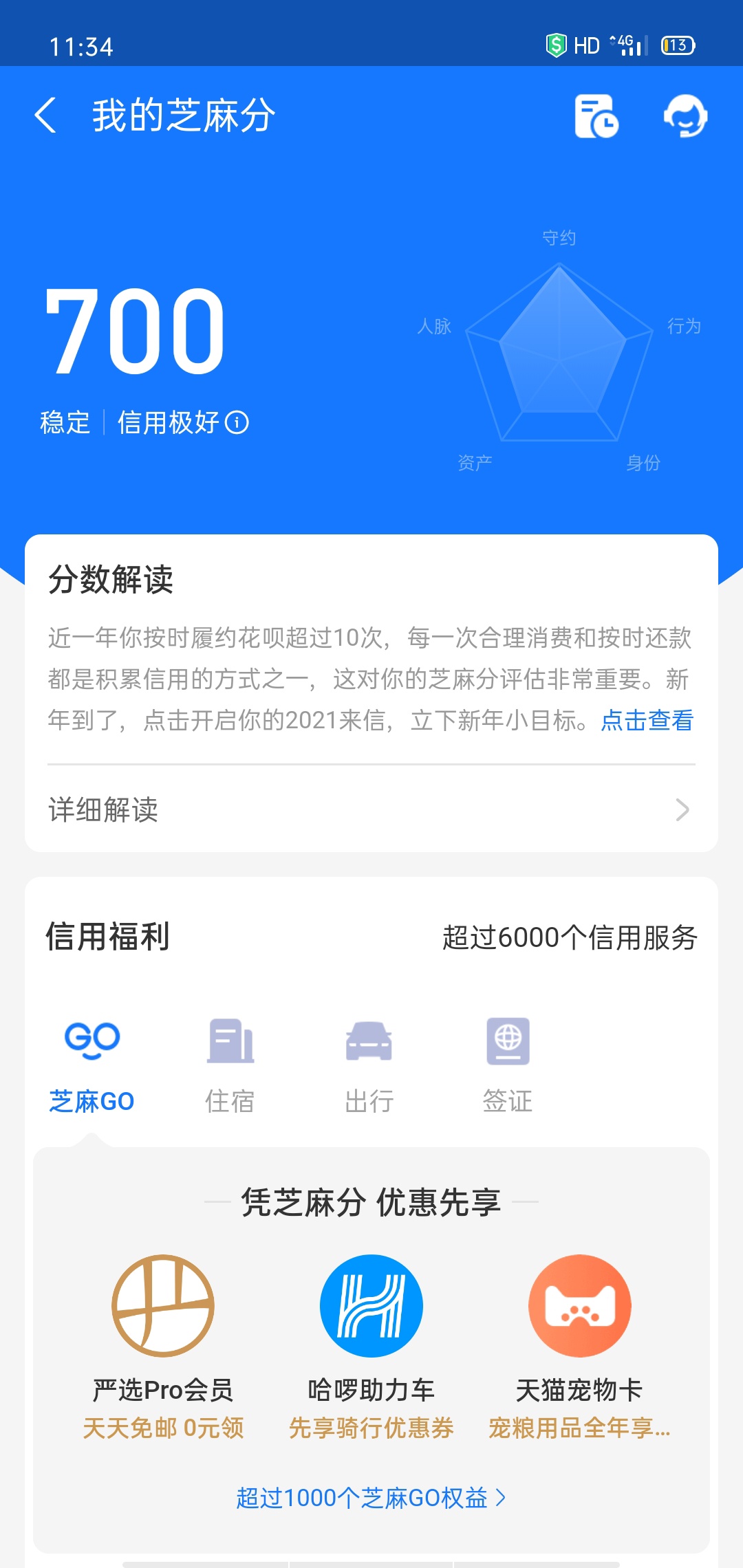Tap the info icon beside 信用极好
This screenshot has height=1568, width=743.
tap(237, 422)
